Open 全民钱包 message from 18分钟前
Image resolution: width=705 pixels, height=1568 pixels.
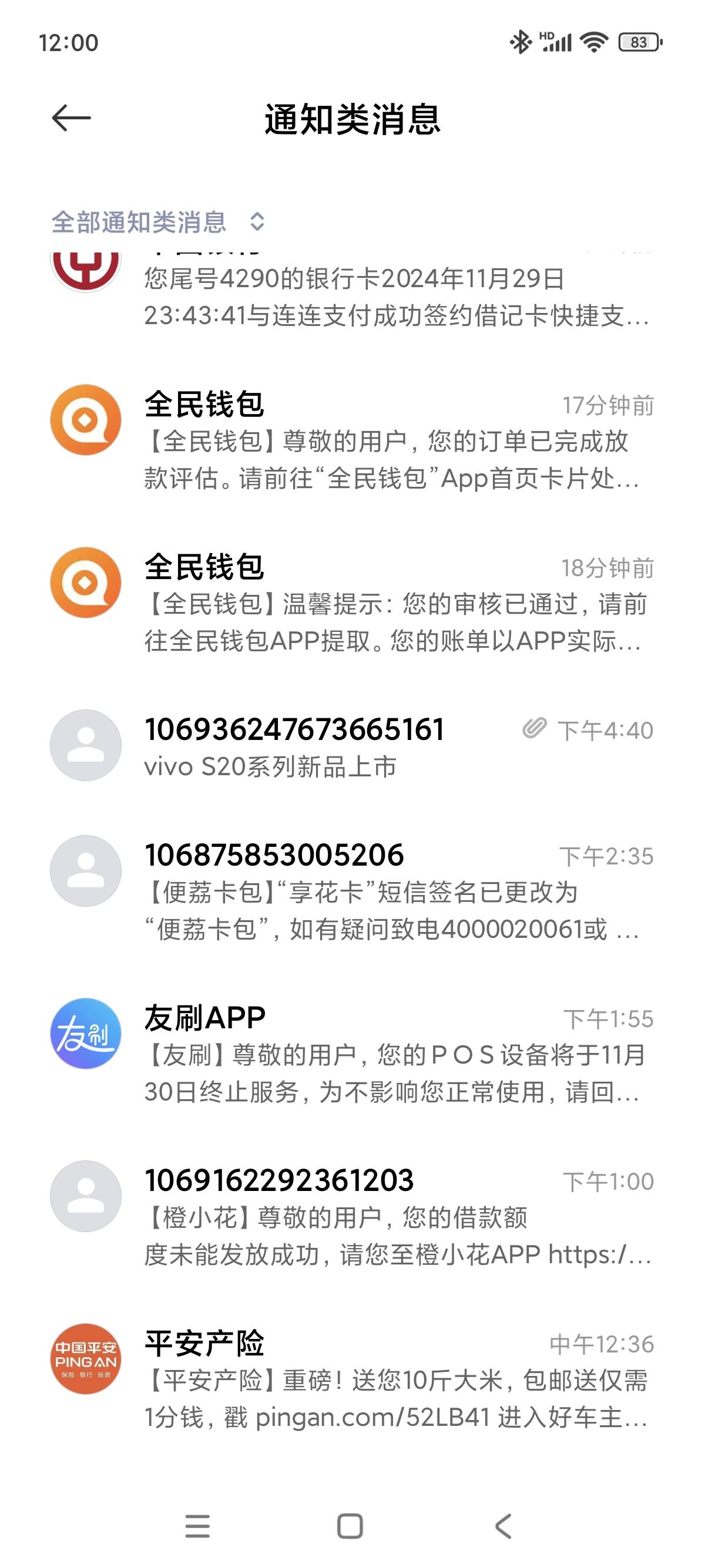352,603
